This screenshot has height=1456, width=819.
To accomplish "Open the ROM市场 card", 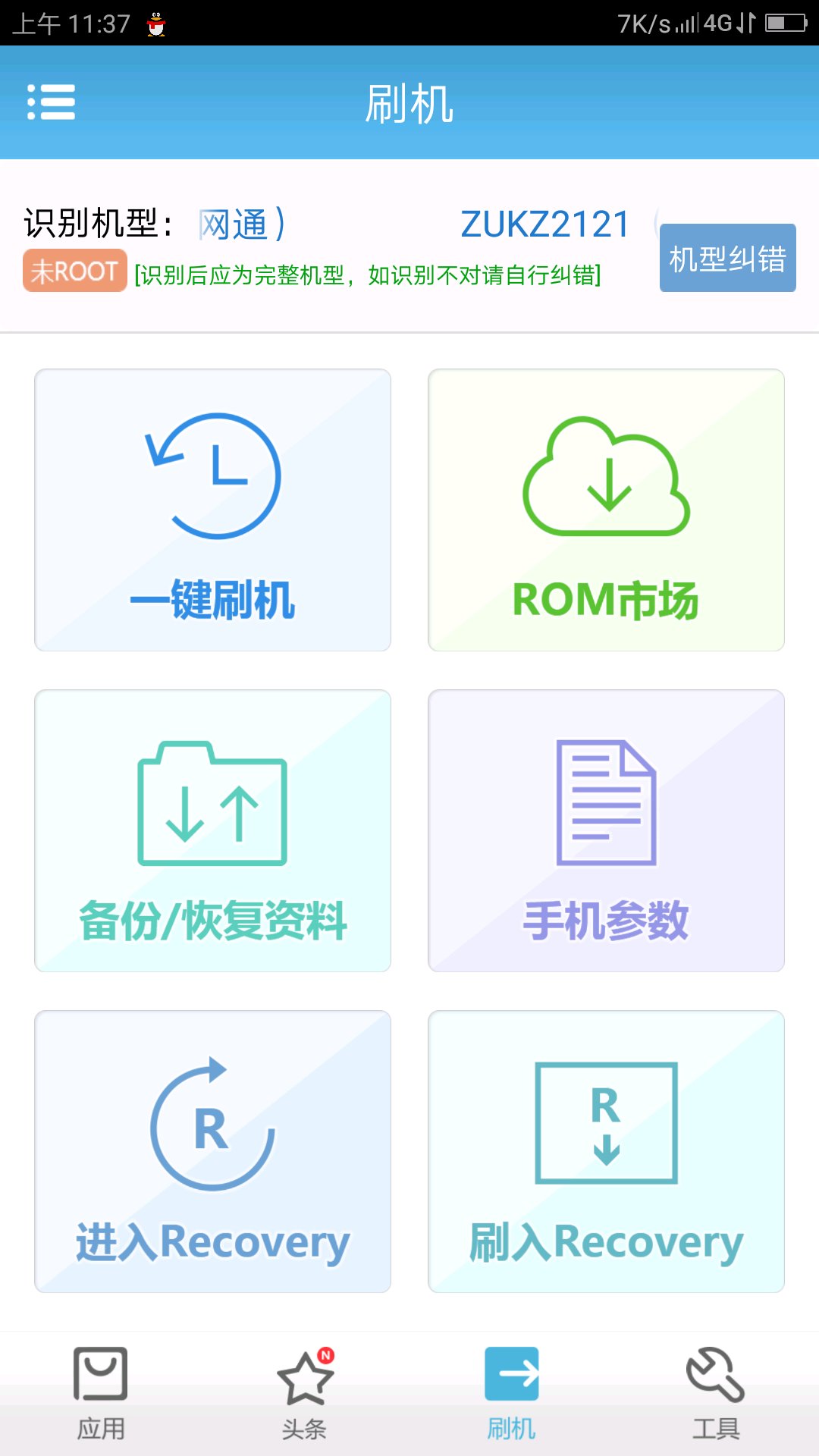I will click(x=606, y=510).
